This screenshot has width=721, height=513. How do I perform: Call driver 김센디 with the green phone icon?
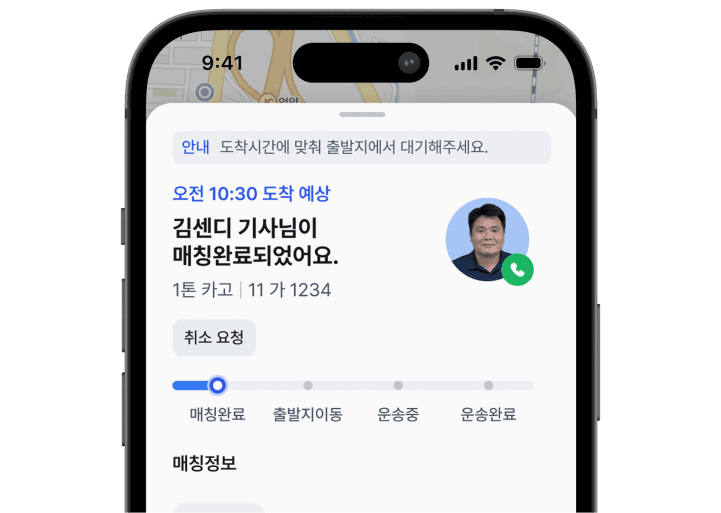(517, 270)
